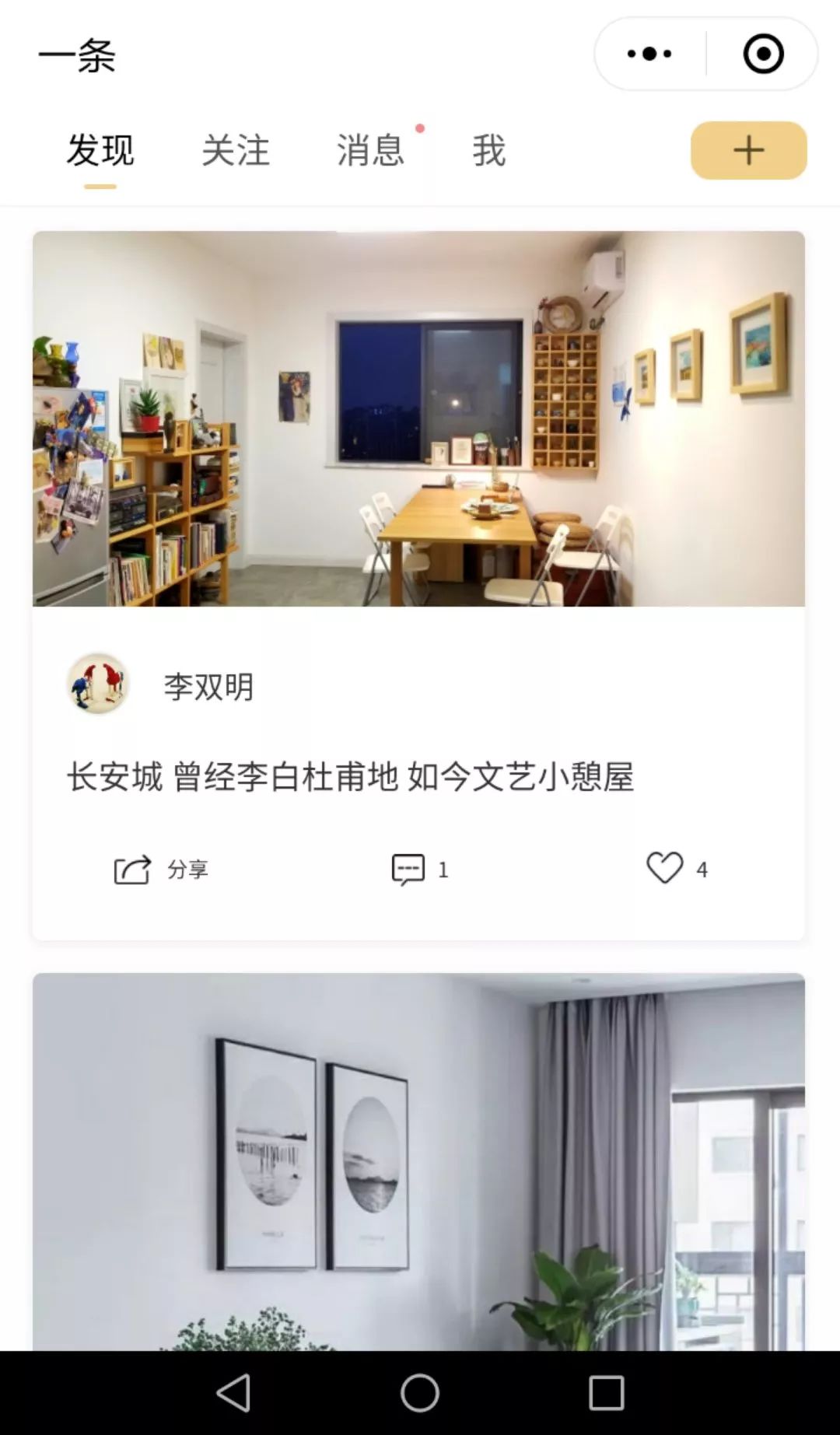View 李双明's profile
The image size is (840, 1435).
point(98,684)
